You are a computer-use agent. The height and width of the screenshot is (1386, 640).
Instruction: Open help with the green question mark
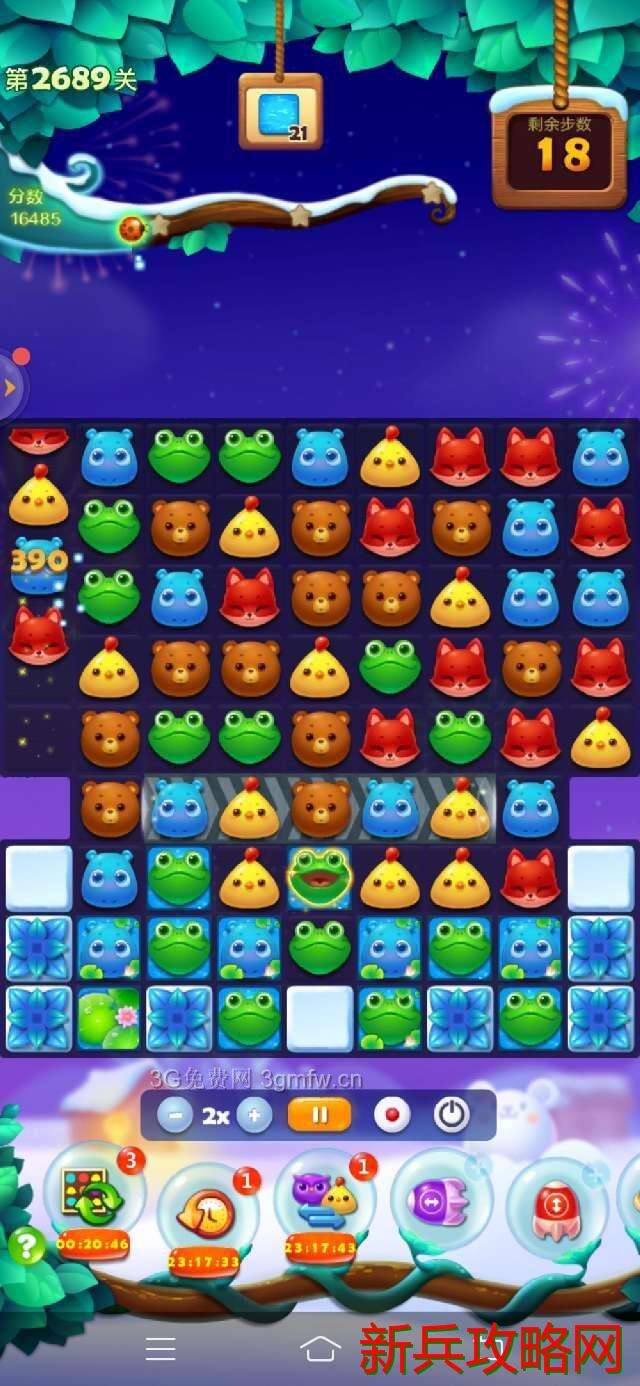(26, 1246)
